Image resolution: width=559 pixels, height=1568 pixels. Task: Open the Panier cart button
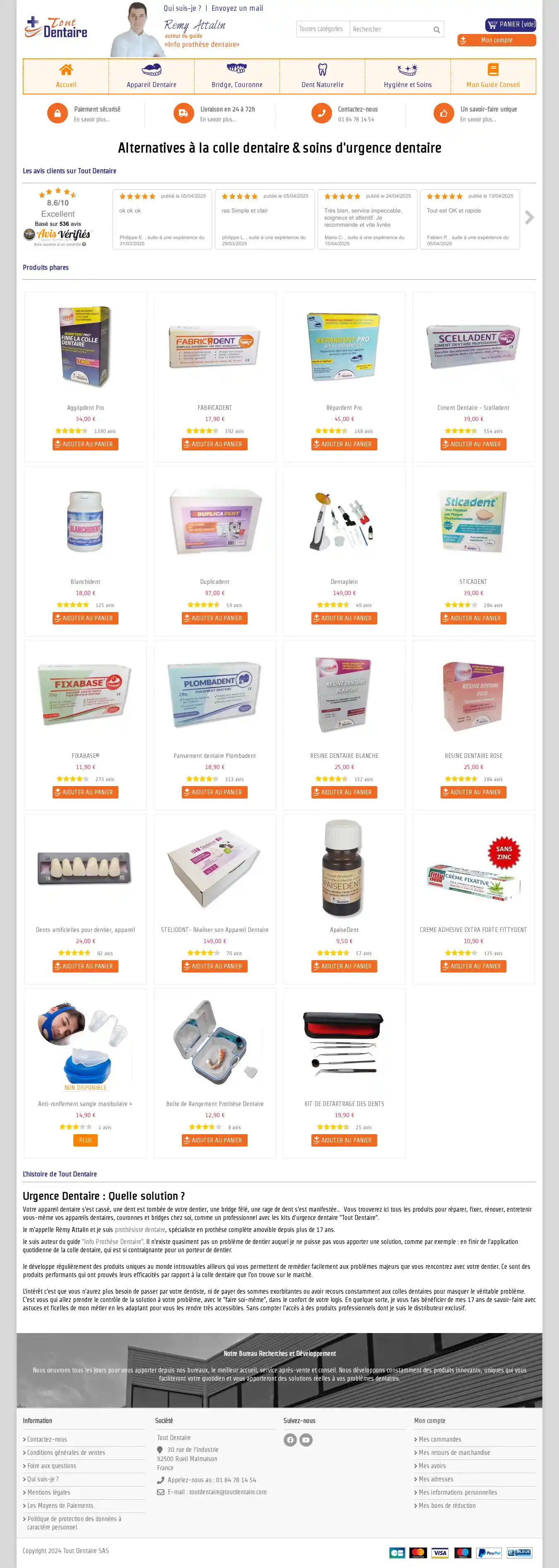click(x=510, y=25)
